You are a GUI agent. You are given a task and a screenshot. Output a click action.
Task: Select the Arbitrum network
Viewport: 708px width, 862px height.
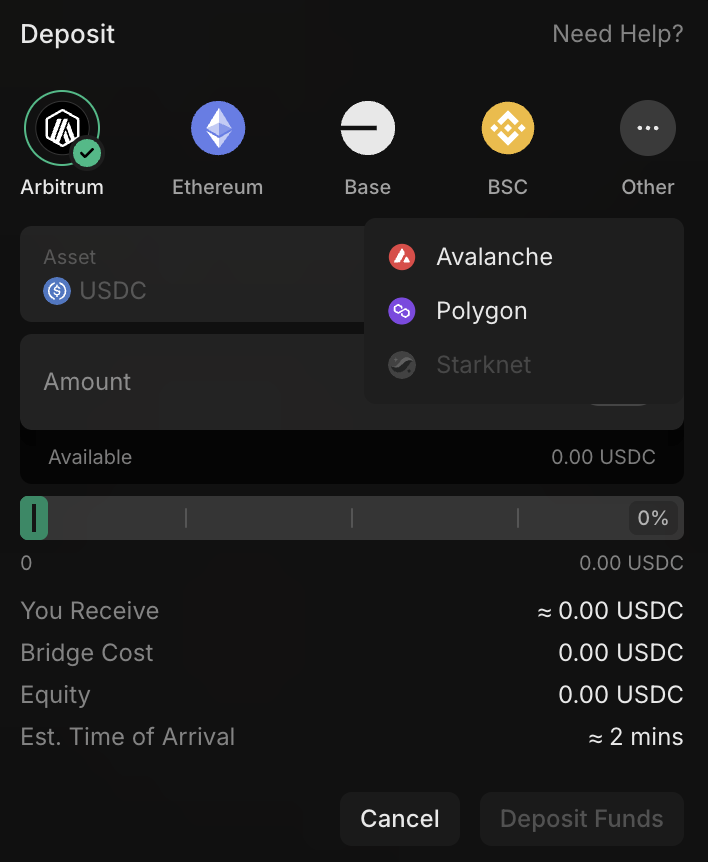[62, 129]
